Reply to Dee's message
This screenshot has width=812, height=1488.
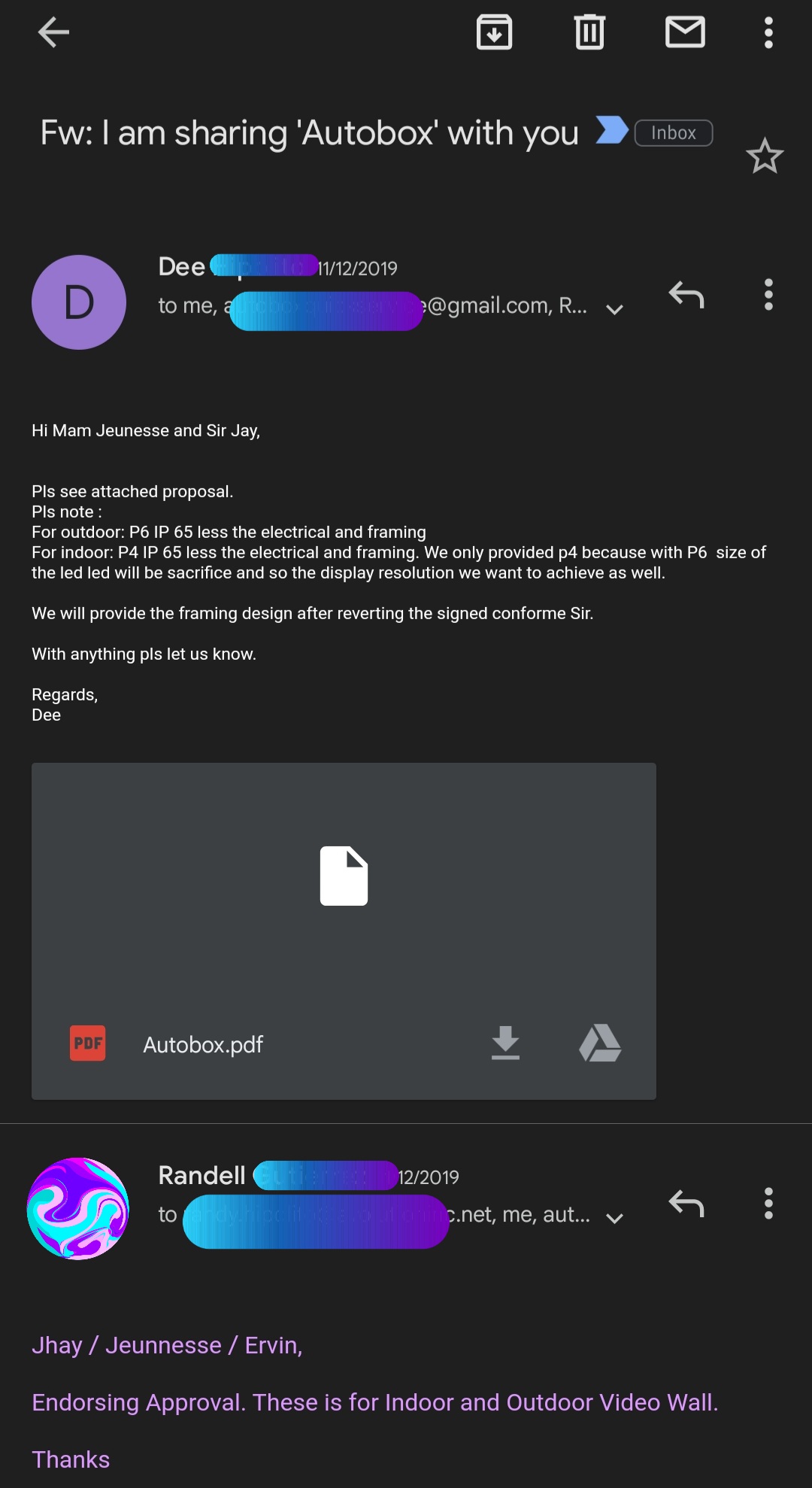[686, 295]
